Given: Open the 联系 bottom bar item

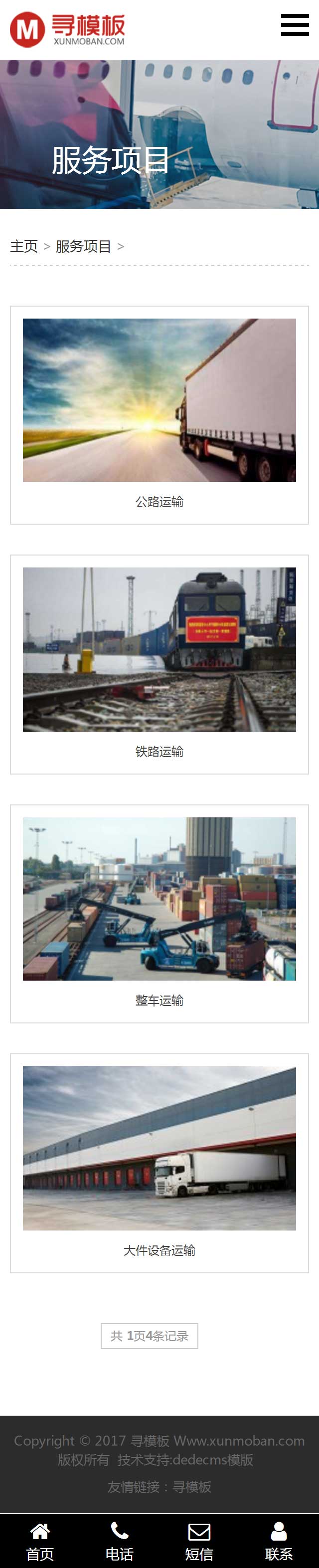Looking at the screenshot, I should pos(279,1541).
